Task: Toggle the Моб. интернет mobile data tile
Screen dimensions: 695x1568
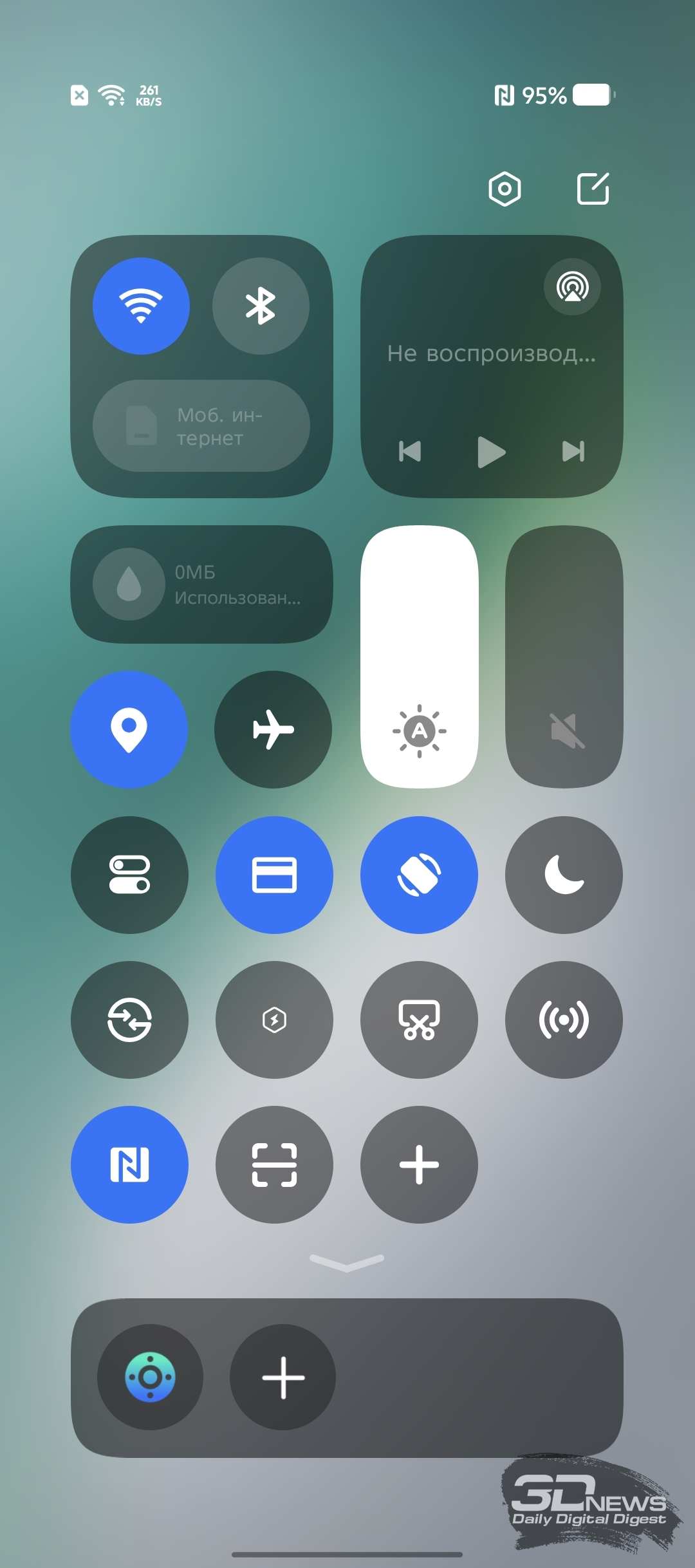Action: (x=201, y=426)
